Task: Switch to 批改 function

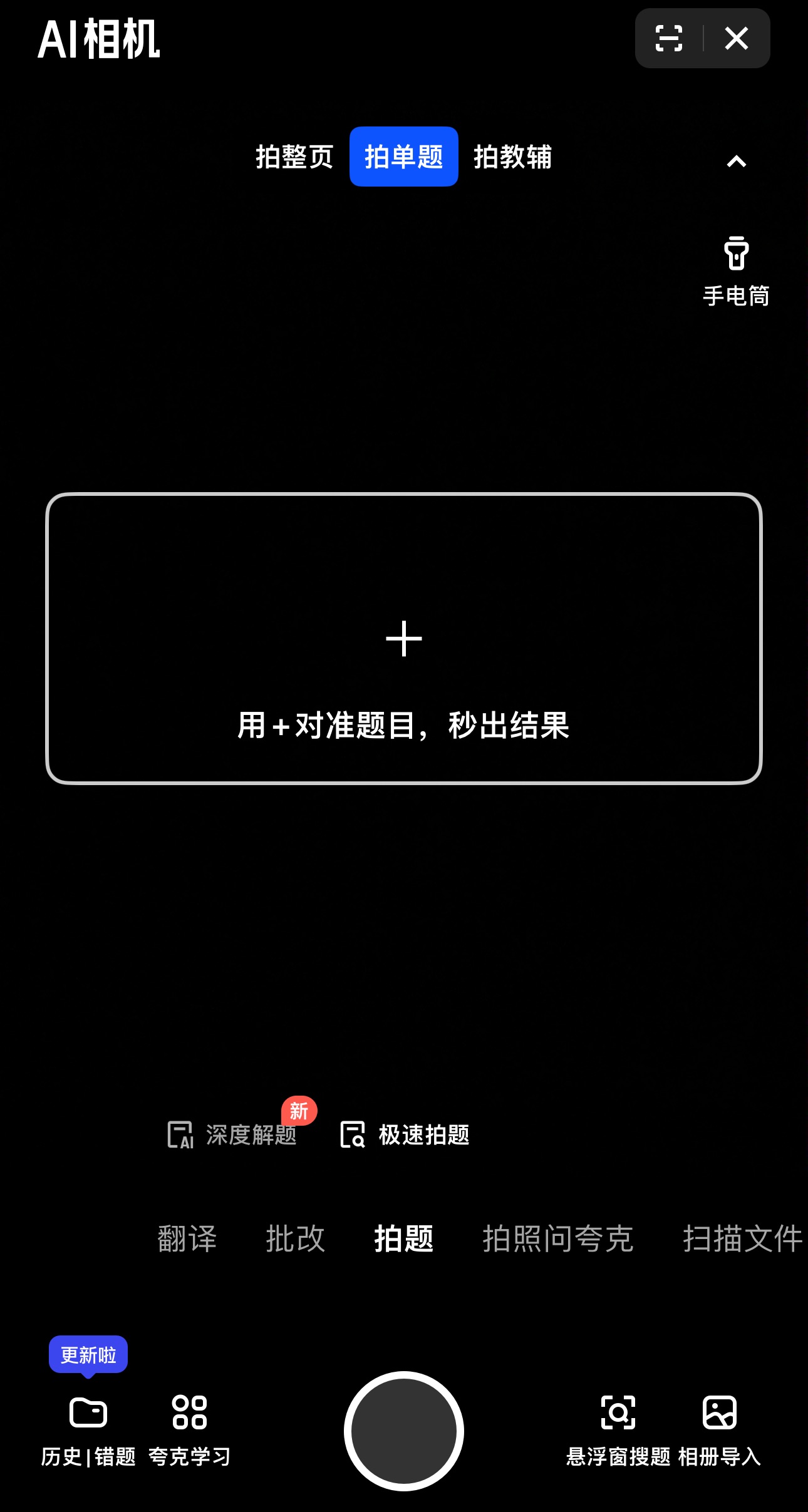Action: click(295, 1238)
